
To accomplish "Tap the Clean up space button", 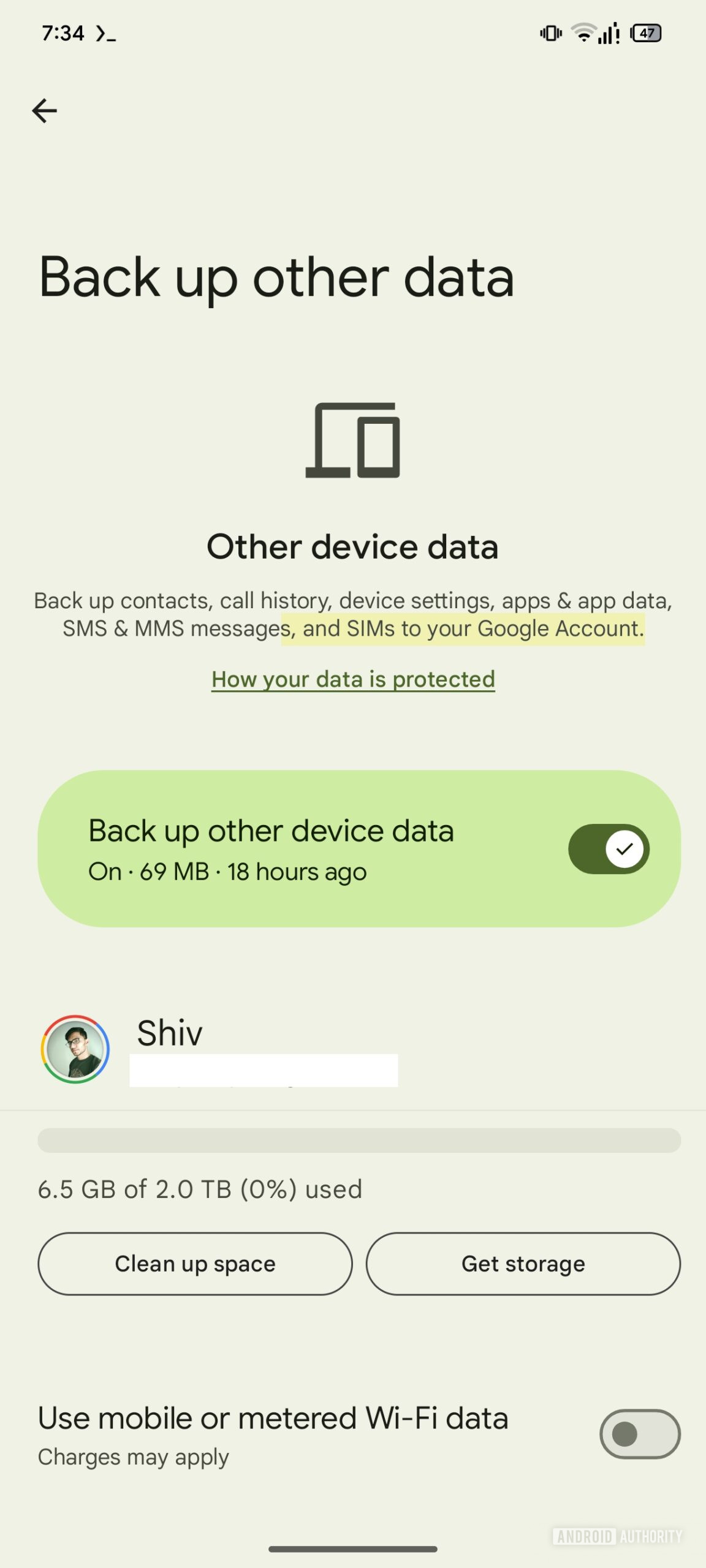I will pyautogui.click(x=195, y=1264).
